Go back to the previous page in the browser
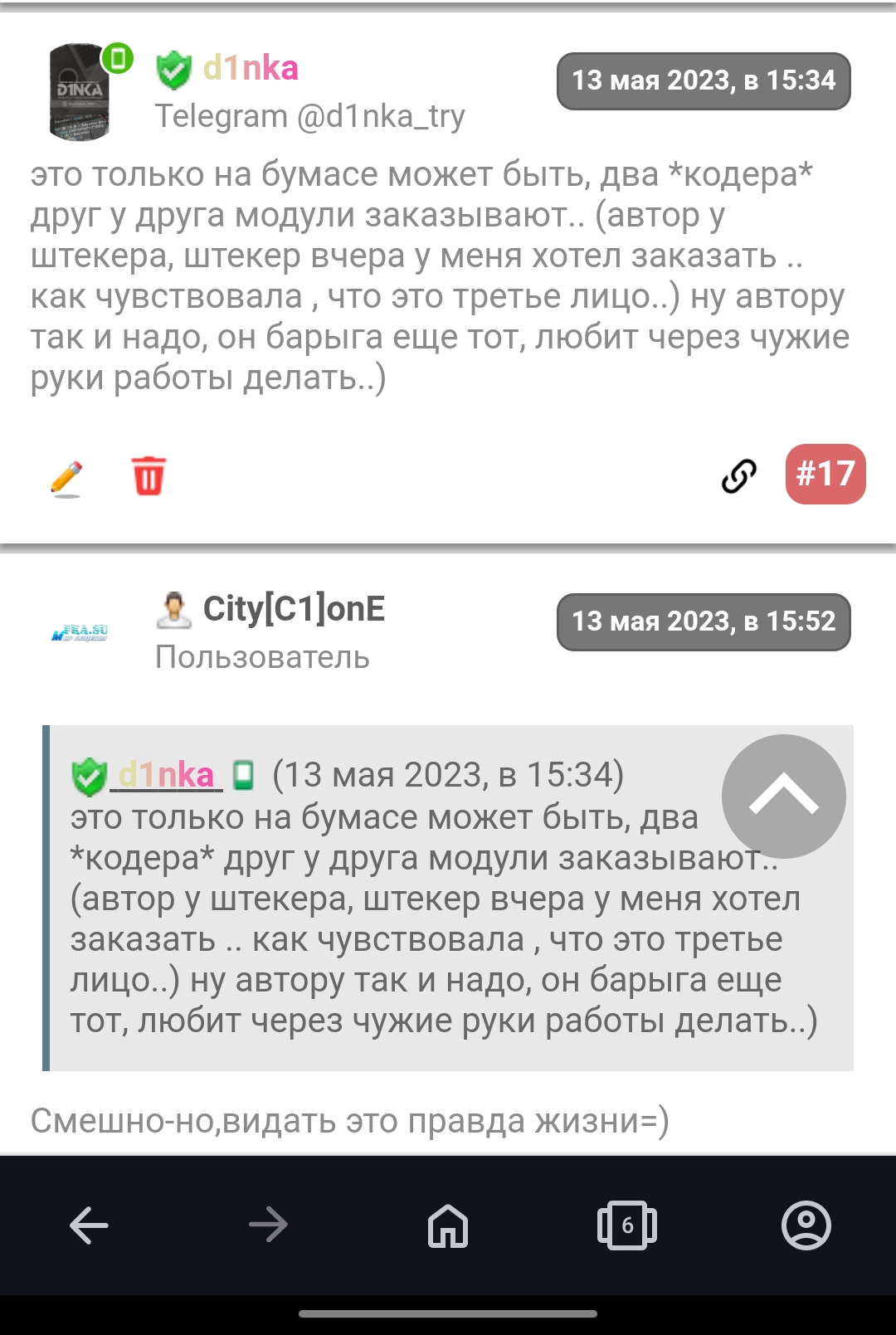896x1335 pixels. (89, 1225)
